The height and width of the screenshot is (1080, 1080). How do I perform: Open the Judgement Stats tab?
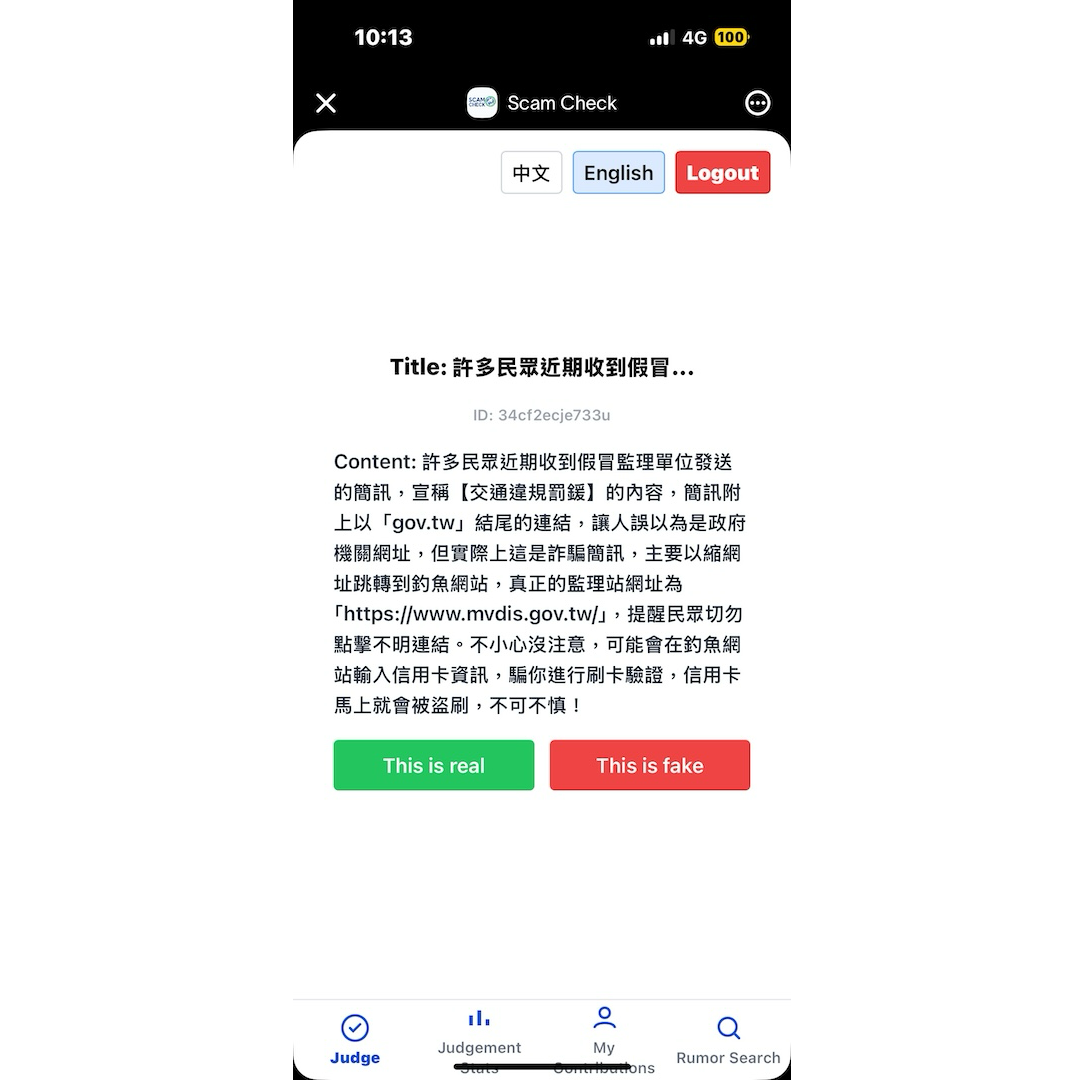[x=479, y=1038]
